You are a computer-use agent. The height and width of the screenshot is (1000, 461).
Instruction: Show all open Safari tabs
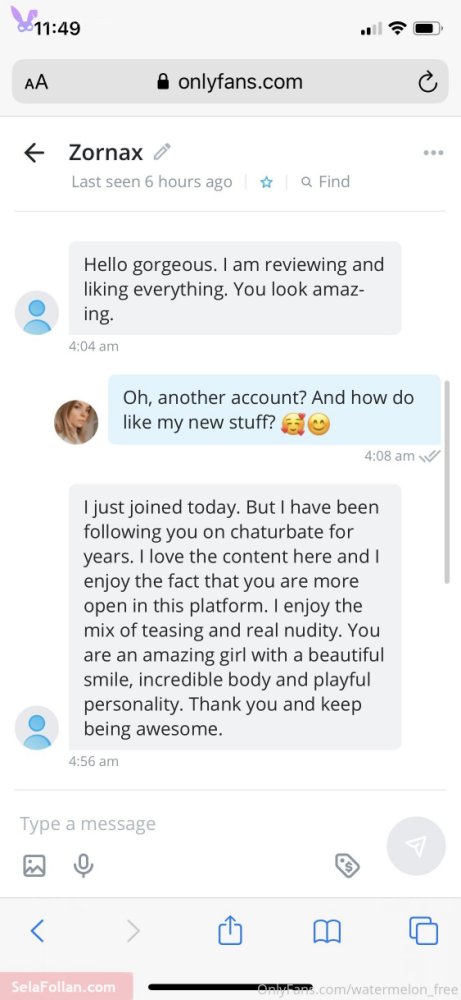423,930
